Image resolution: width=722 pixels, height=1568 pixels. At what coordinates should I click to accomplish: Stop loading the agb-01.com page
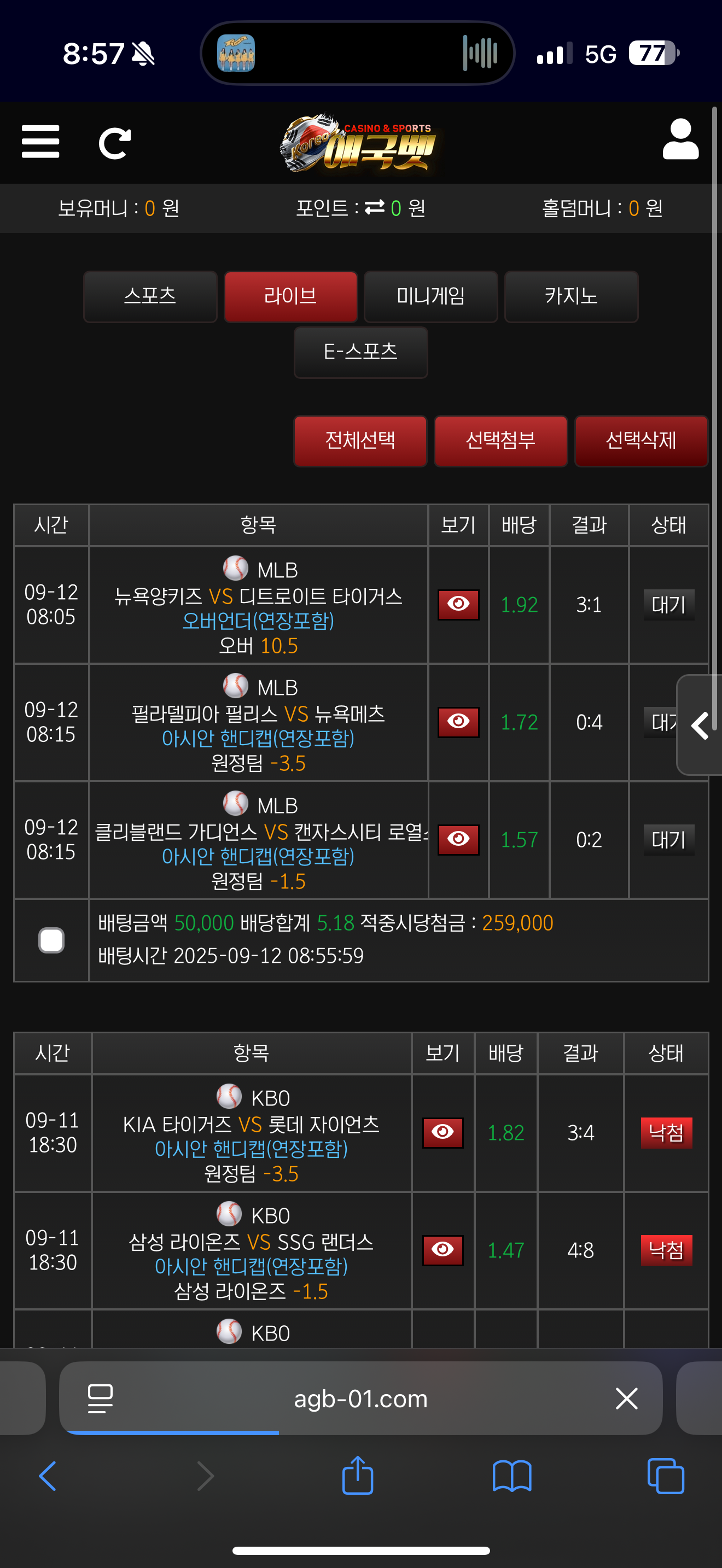[x=626, y=1398]
